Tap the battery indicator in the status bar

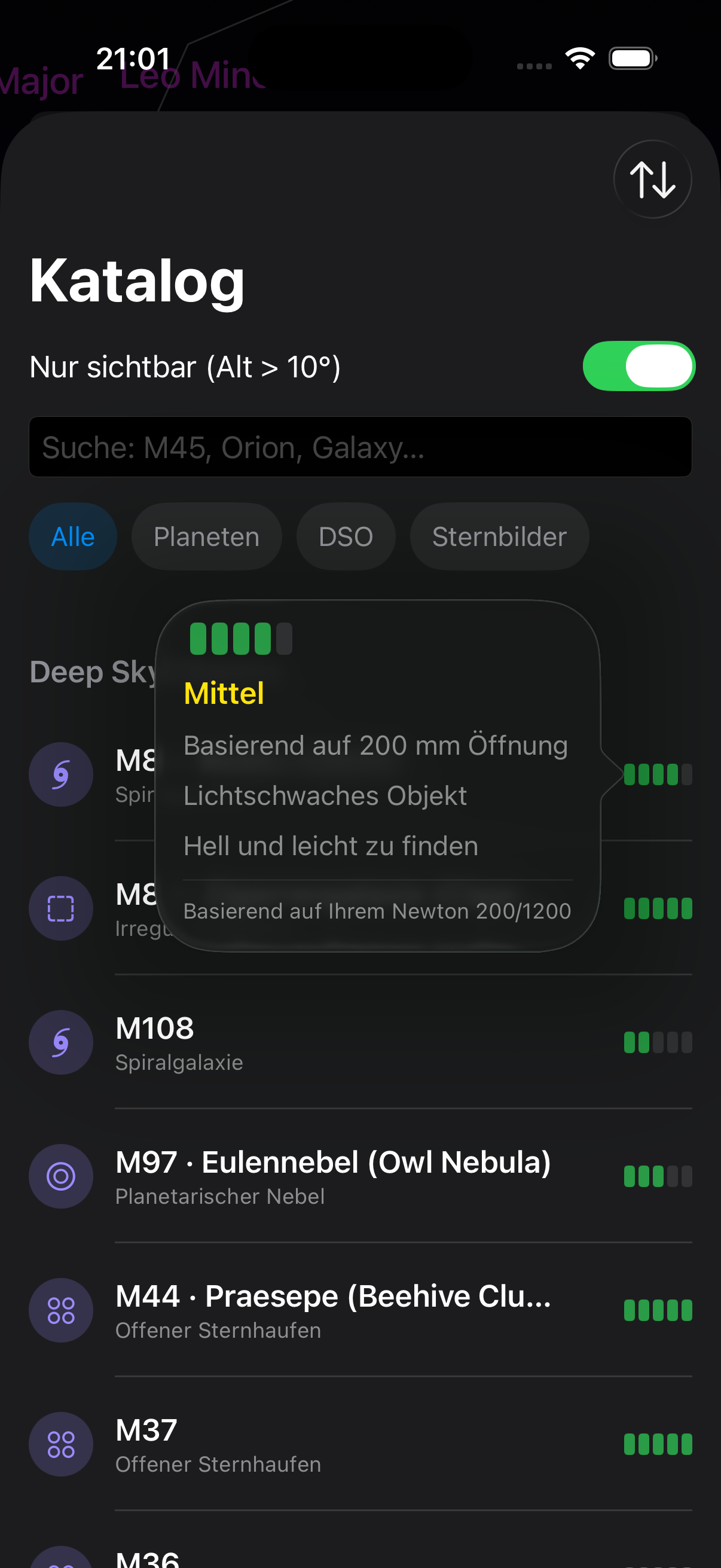(631, 58)
